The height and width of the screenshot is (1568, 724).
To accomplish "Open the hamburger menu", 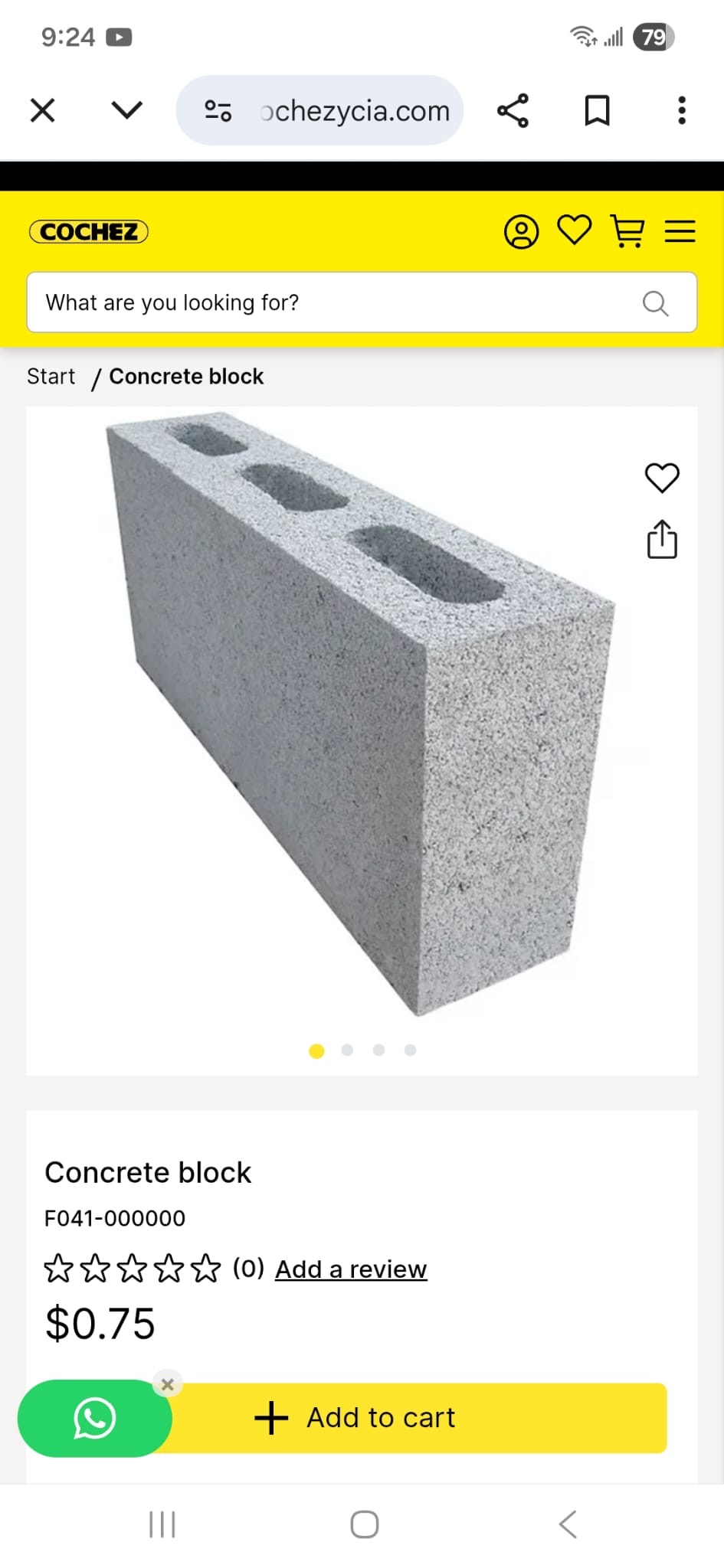I will click(x=680, y=231).
